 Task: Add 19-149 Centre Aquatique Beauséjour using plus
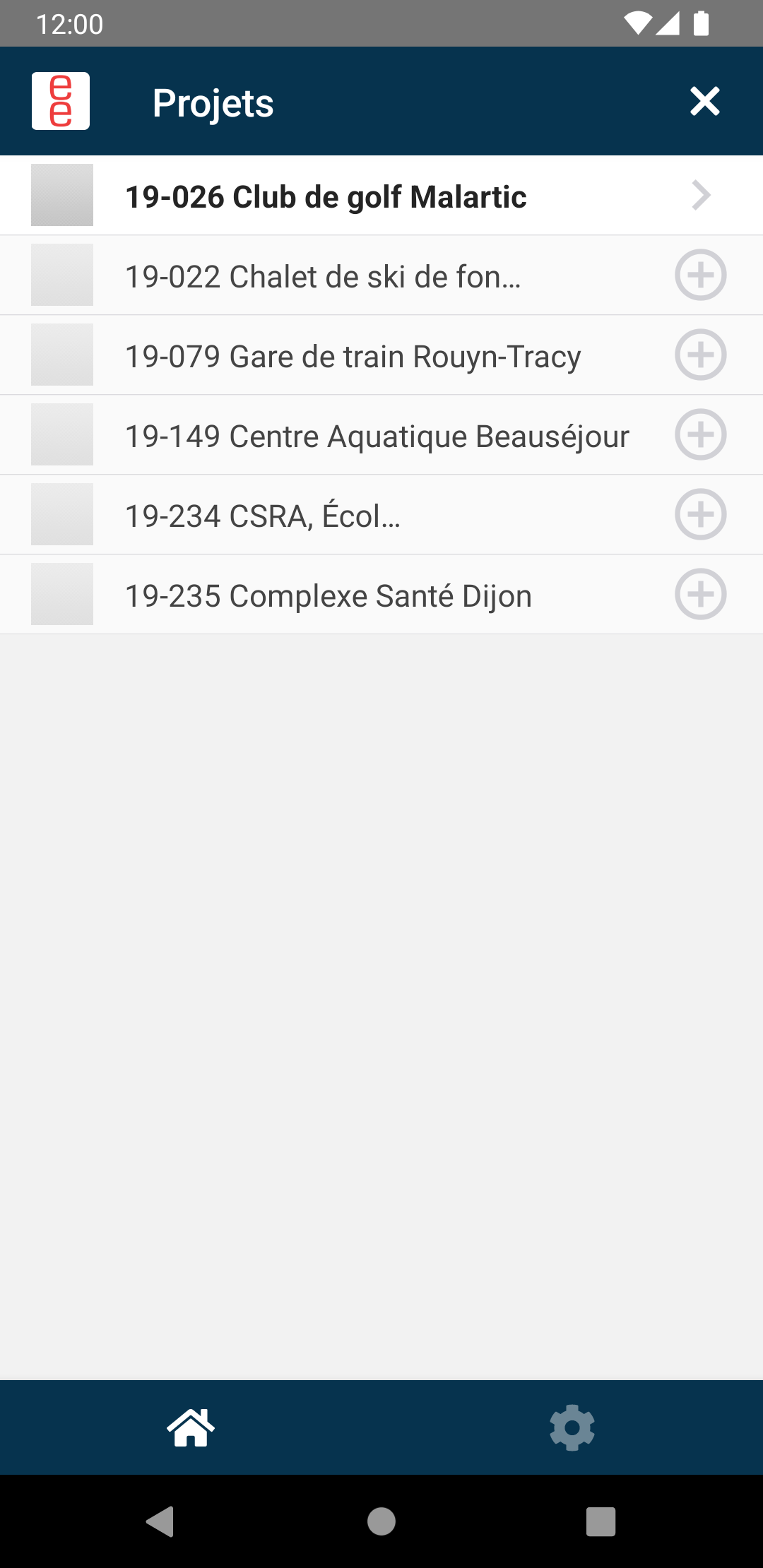700,435
